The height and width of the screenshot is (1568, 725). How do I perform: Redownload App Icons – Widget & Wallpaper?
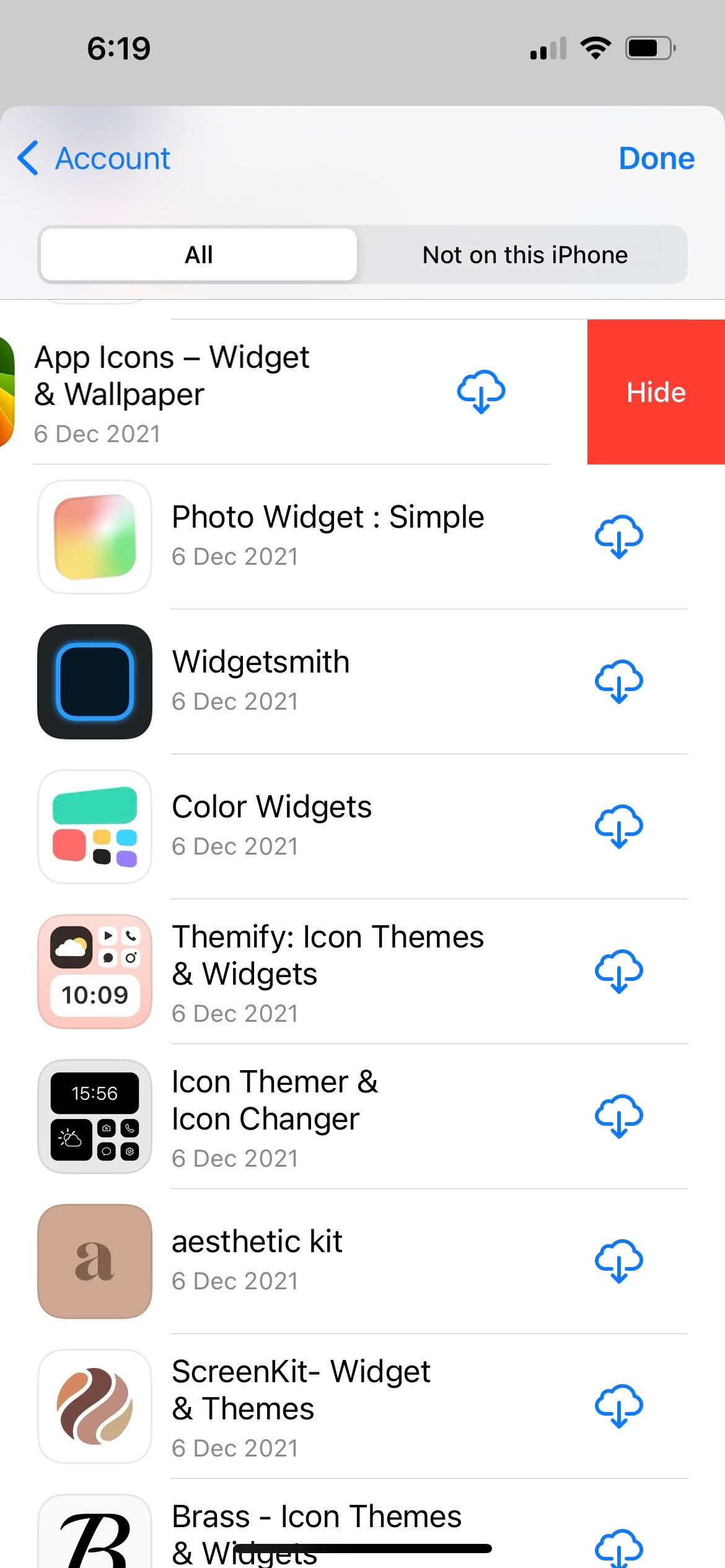tap(481, 391)
